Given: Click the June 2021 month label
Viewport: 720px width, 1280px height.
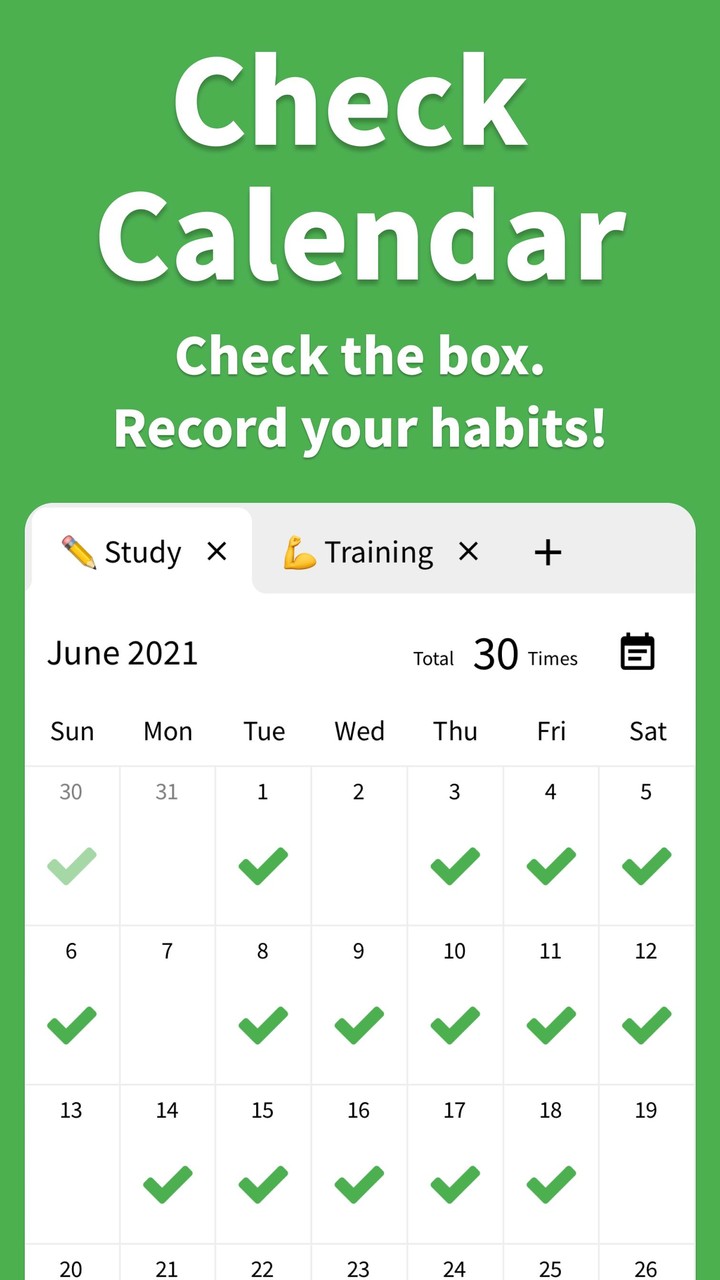Looking at the screenshot, I should pyautogui.click(x=122, y=652).
